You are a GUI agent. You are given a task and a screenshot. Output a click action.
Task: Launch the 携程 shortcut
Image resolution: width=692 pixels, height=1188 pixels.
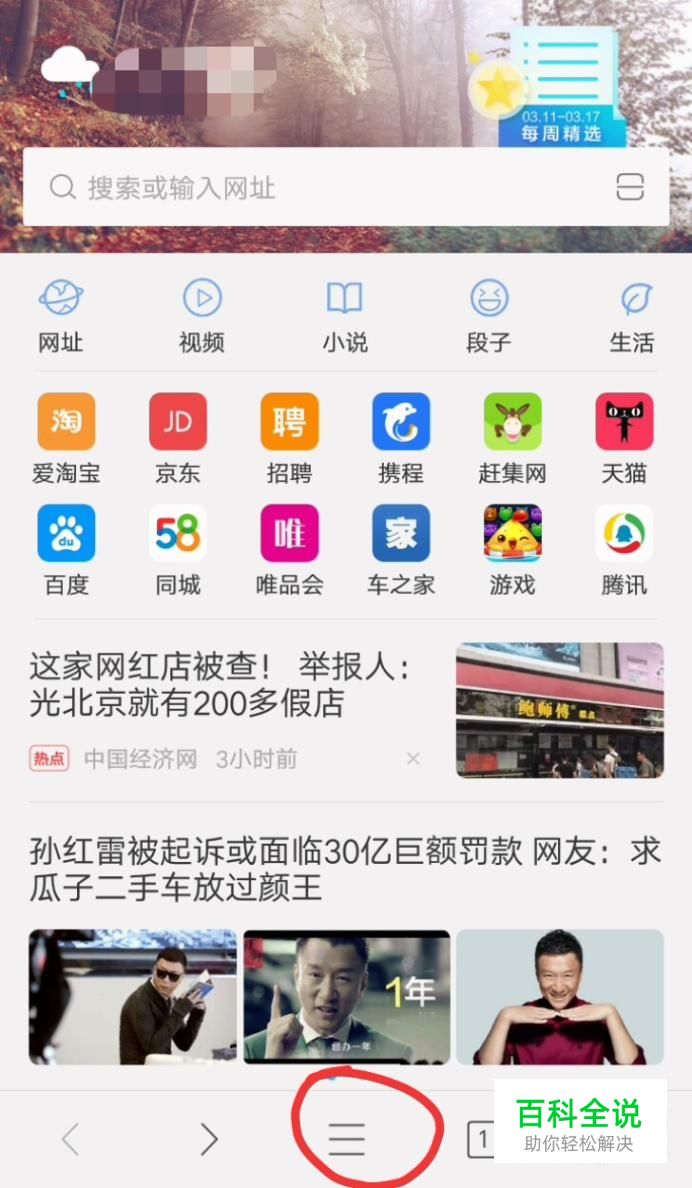pos(401,438)
